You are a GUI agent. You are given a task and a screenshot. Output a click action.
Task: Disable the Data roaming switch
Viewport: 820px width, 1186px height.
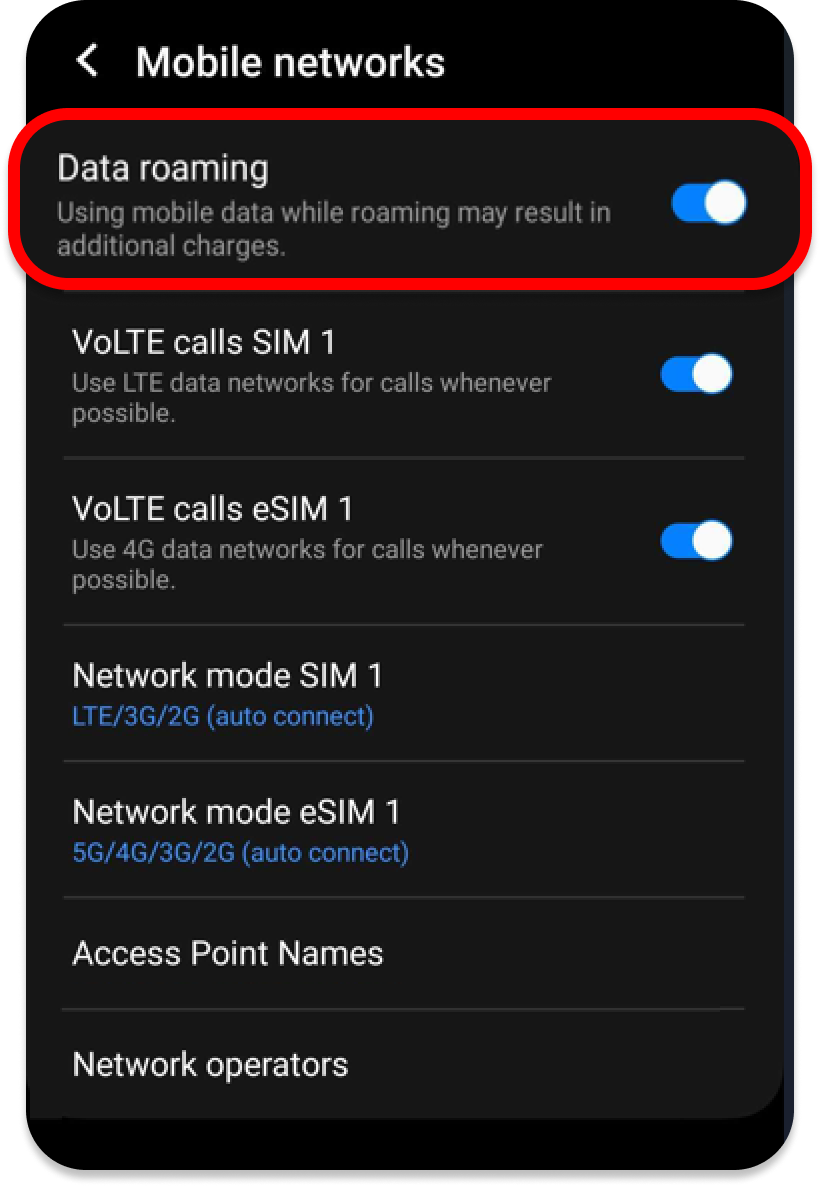pos(709,203)
